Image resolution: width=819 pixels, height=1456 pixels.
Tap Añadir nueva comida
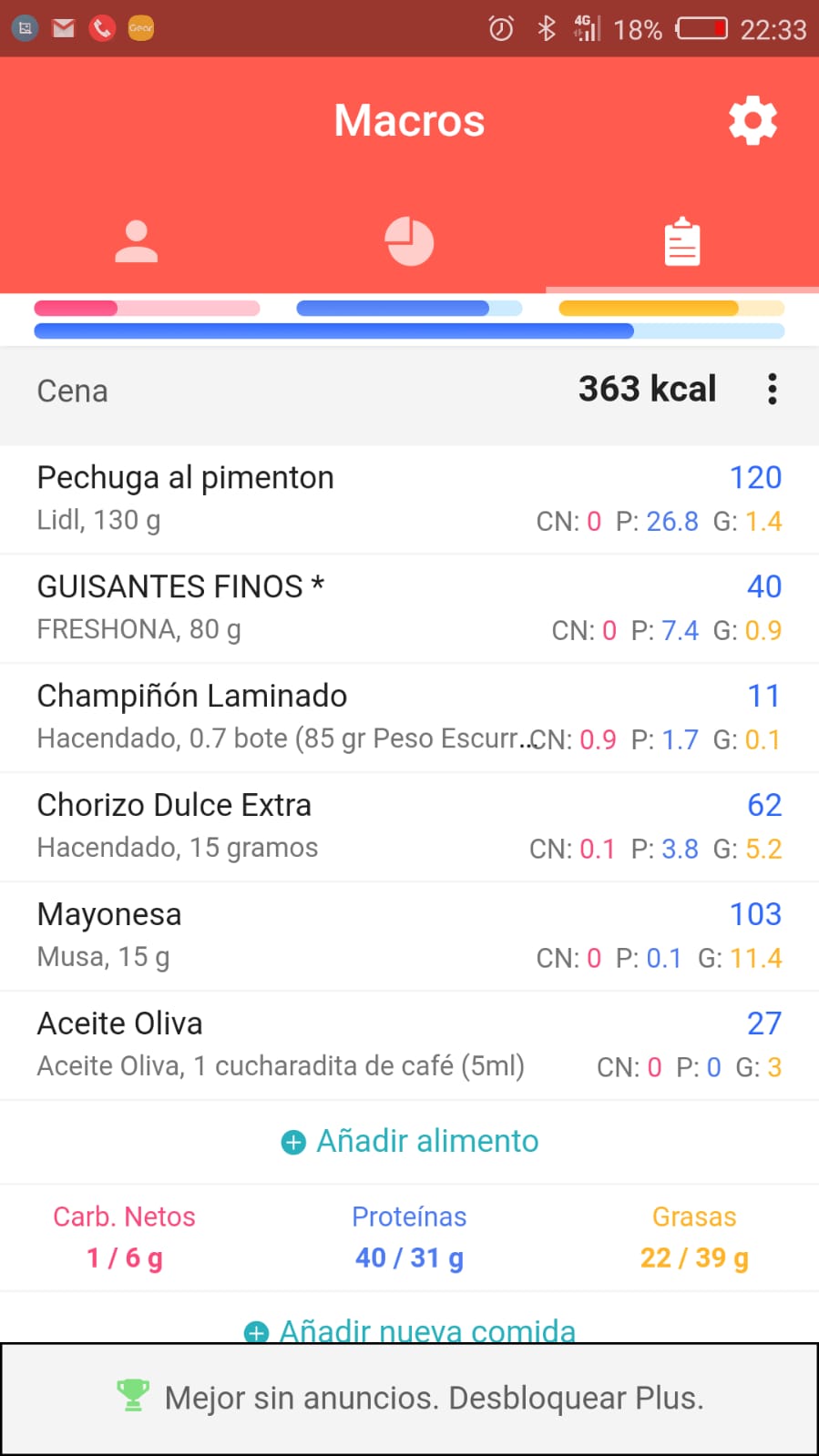(x=409, y=1330)
